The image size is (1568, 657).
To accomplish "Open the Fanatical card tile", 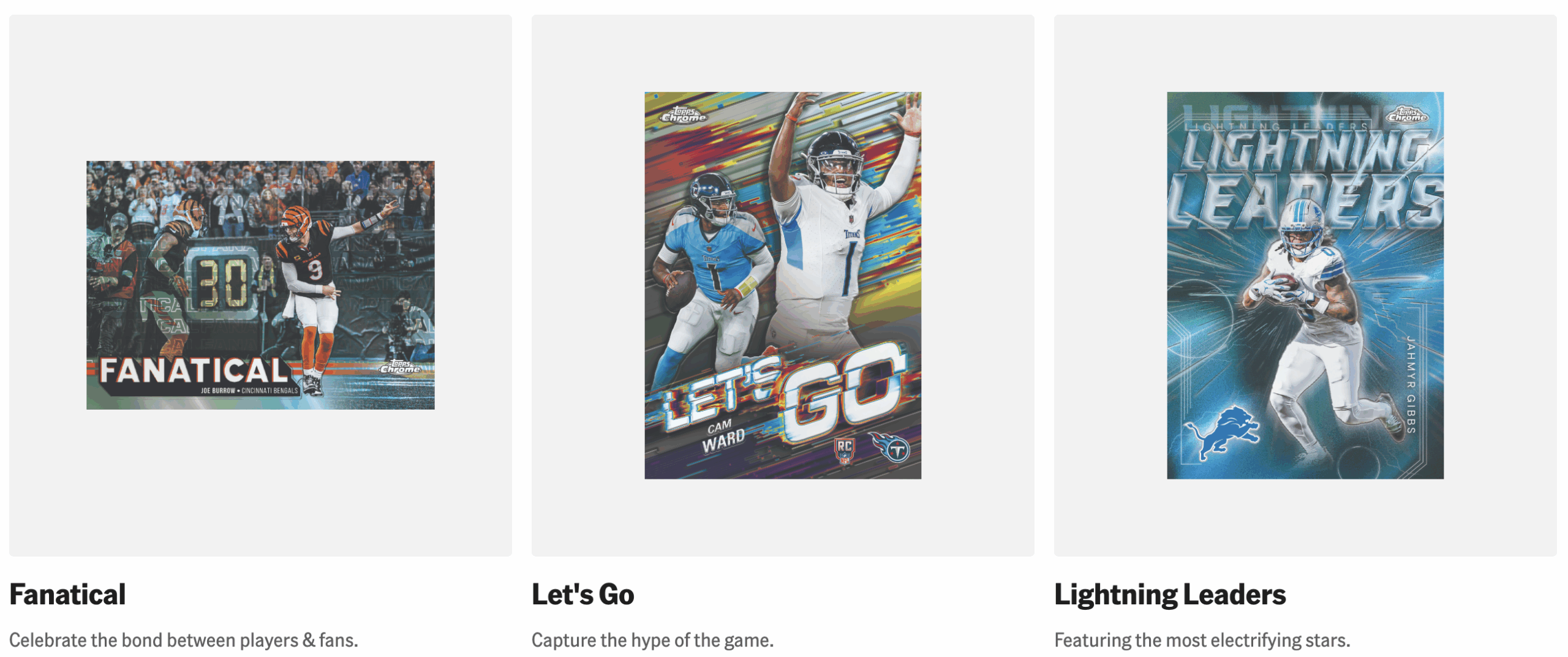I will click(x=260, y=285).
